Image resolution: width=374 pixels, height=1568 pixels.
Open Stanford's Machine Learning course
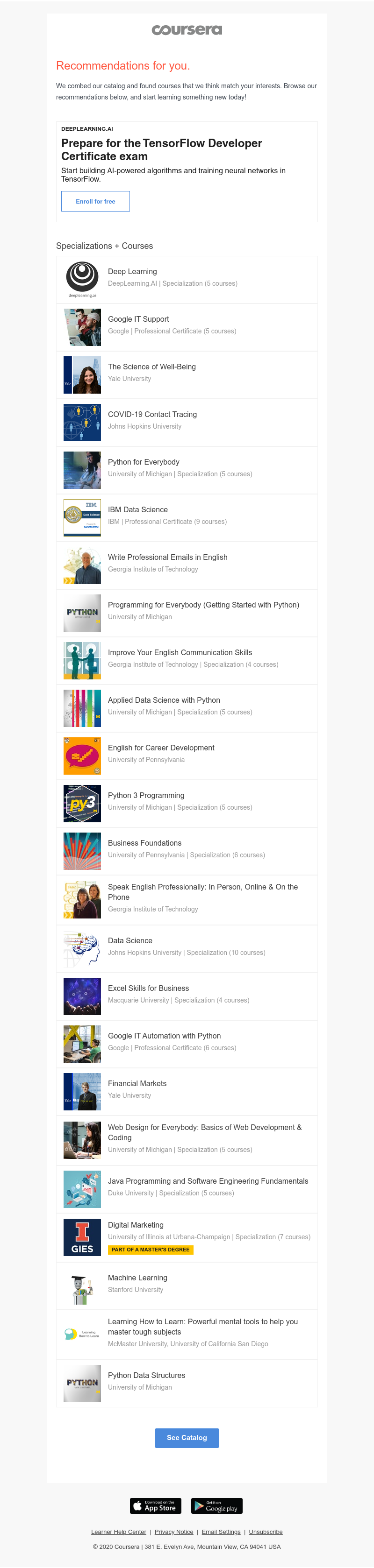[x=137, y=1278]
